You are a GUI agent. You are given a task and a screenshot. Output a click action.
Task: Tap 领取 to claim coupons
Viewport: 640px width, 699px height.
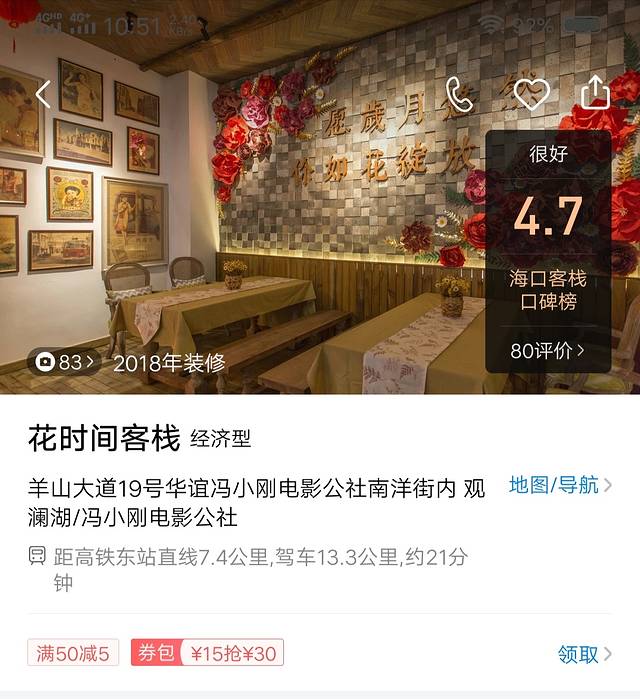click(x=584, y=654)
